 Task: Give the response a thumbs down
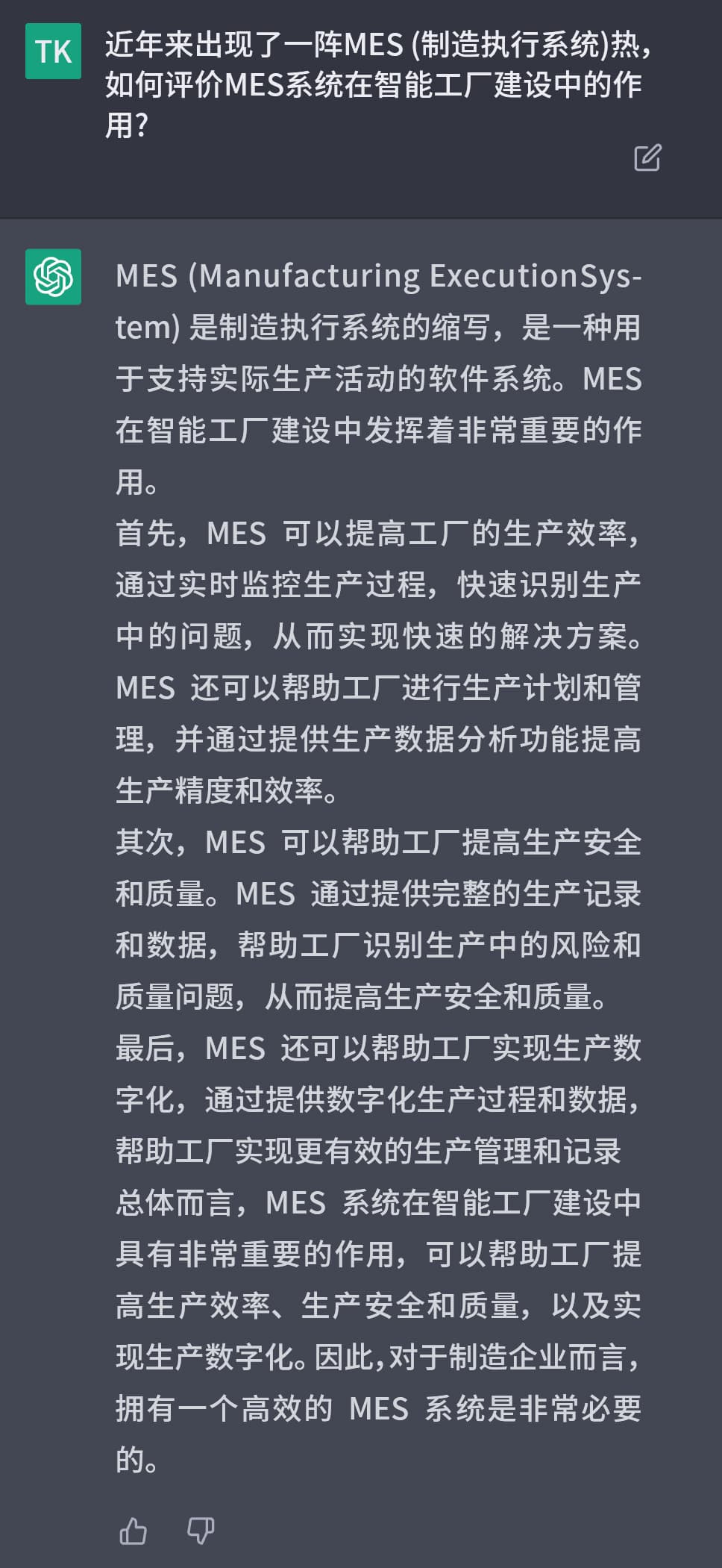coord(200,1531)
